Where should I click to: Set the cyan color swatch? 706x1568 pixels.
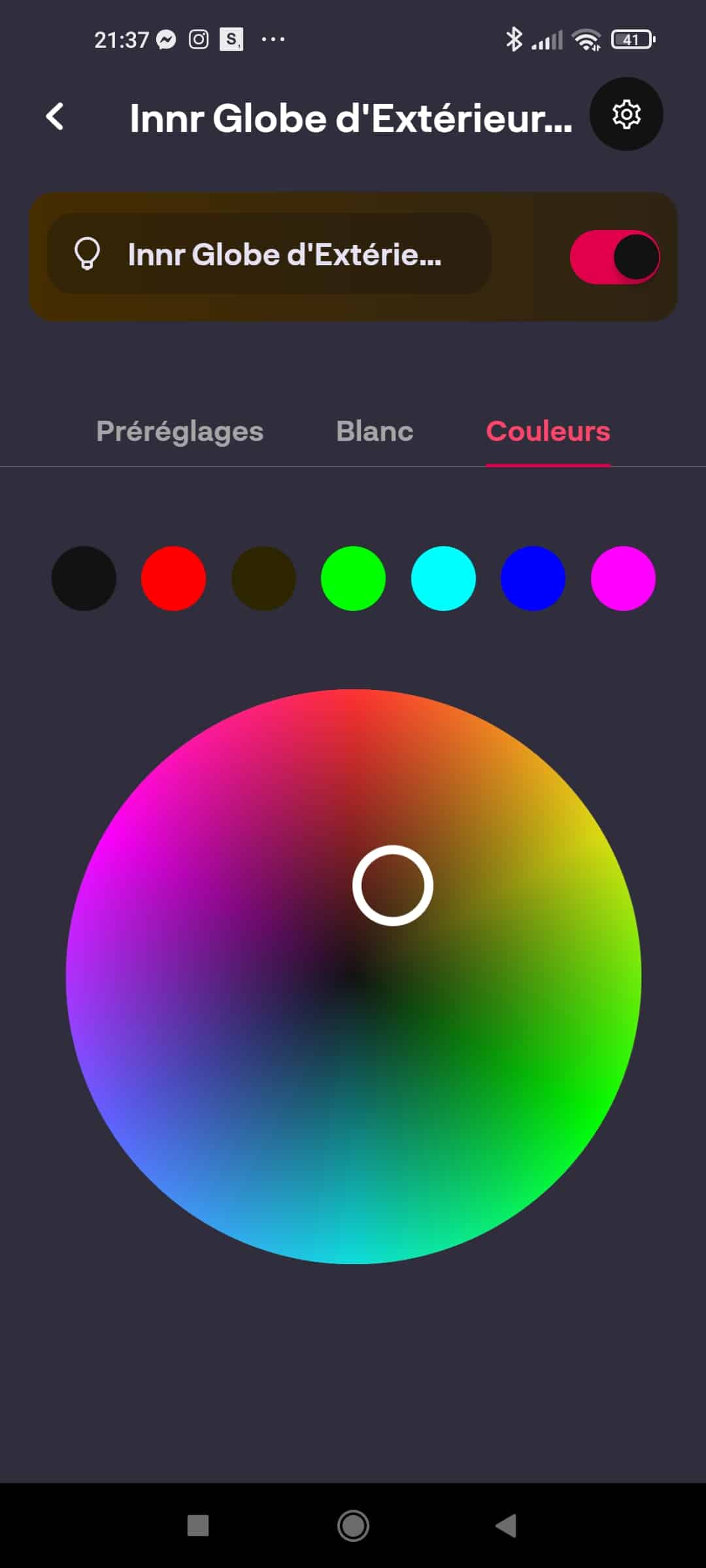443,578
